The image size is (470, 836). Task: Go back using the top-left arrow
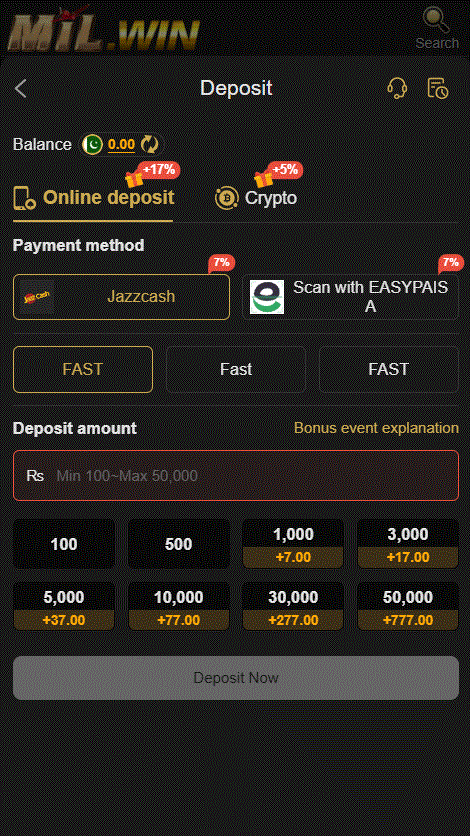tap(21, 89)
